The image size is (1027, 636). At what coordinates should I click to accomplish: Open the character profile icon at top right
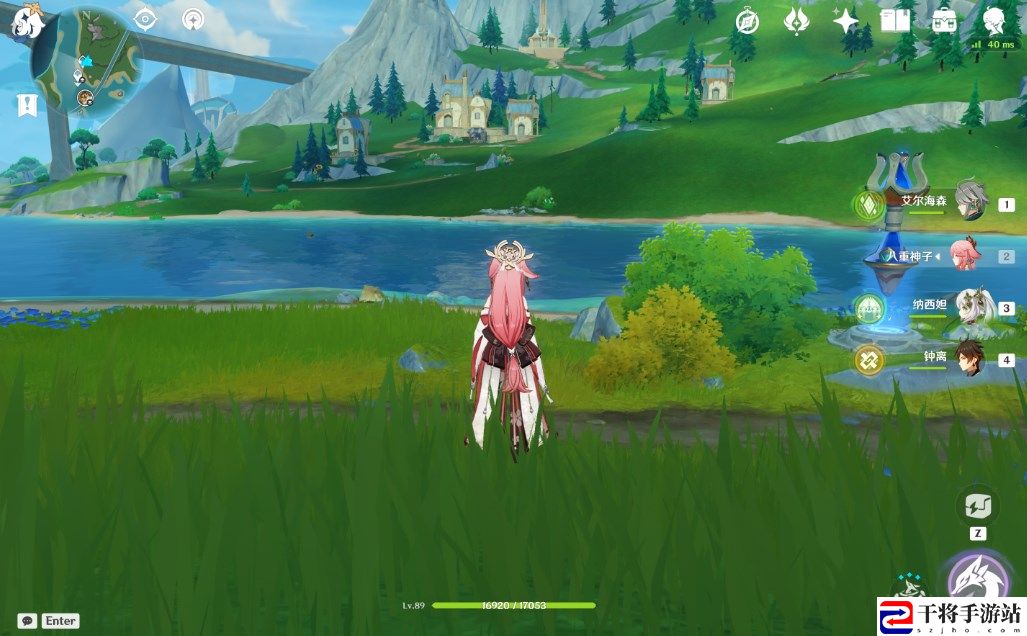994,20
